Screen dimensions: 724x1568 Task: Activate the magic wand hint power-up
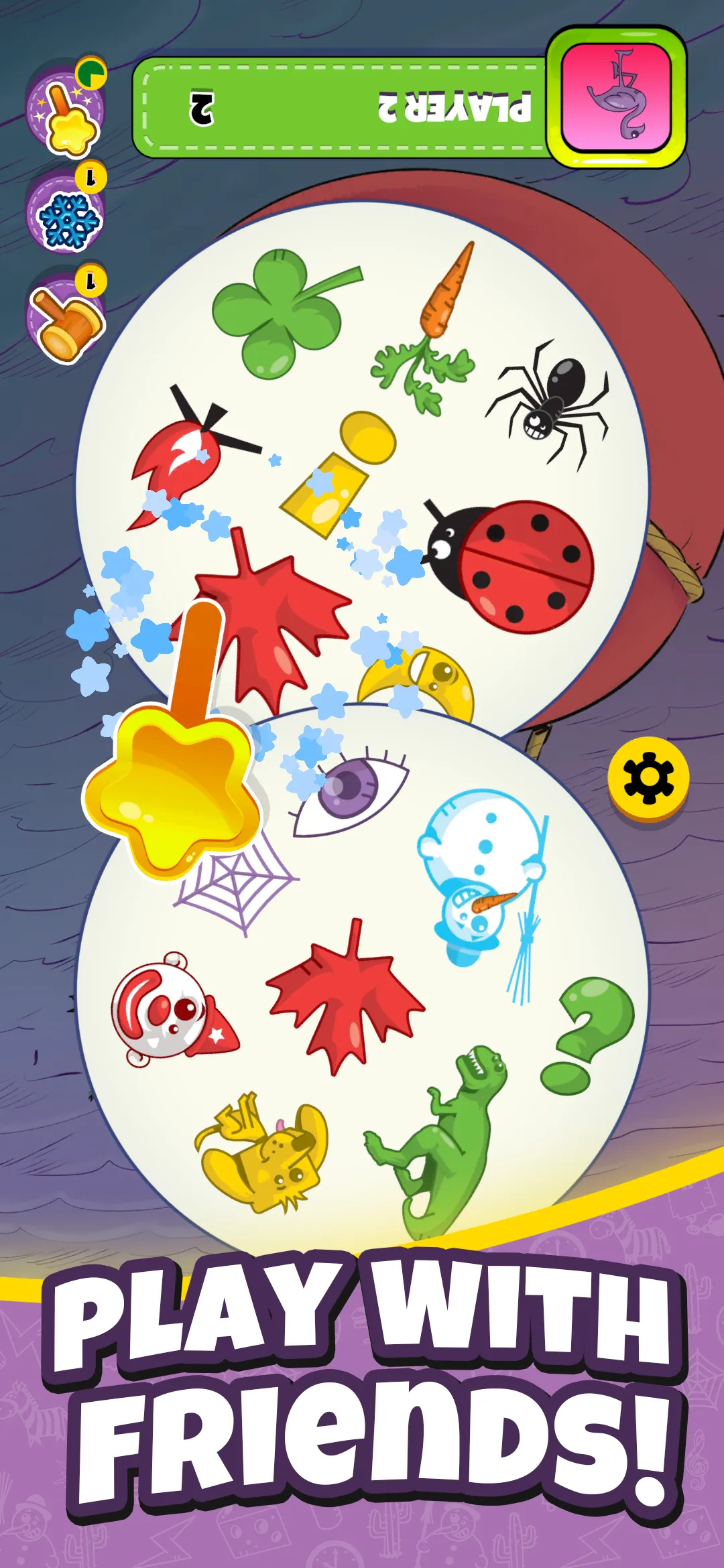[64, 111]
